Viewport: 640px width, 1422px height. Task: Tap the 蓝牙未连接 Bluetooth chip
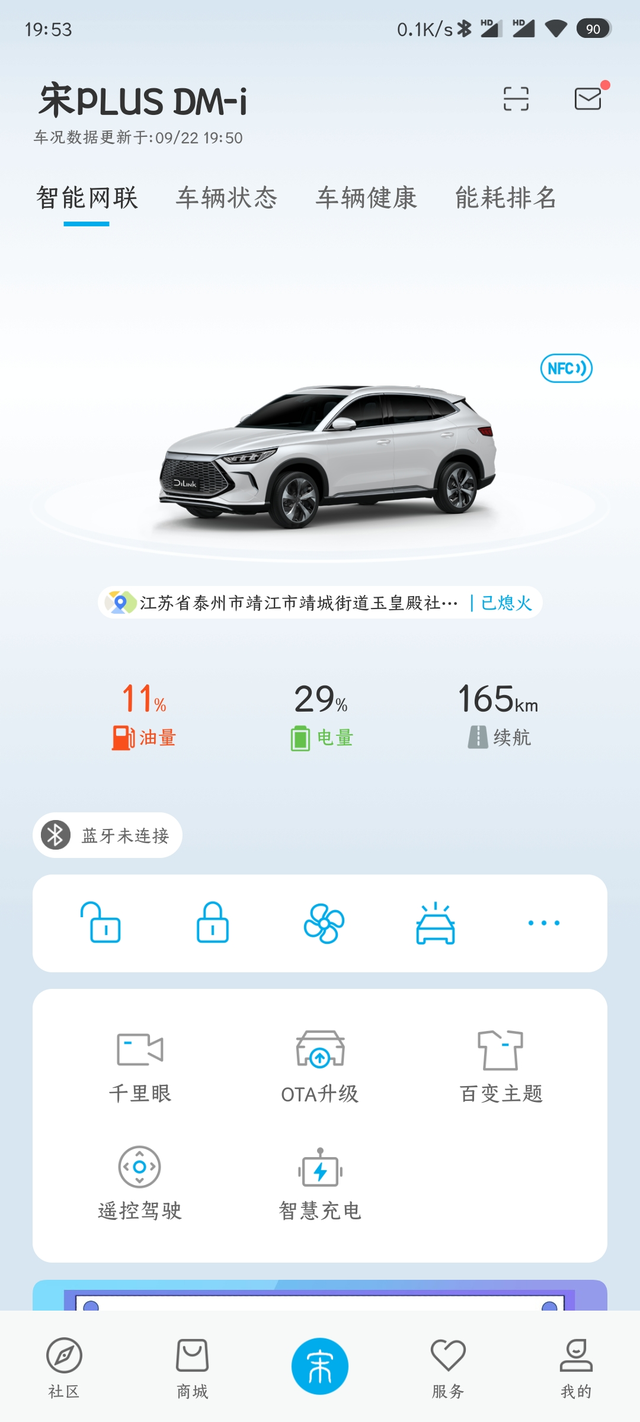pyautogui.click(x=108, y=835)
